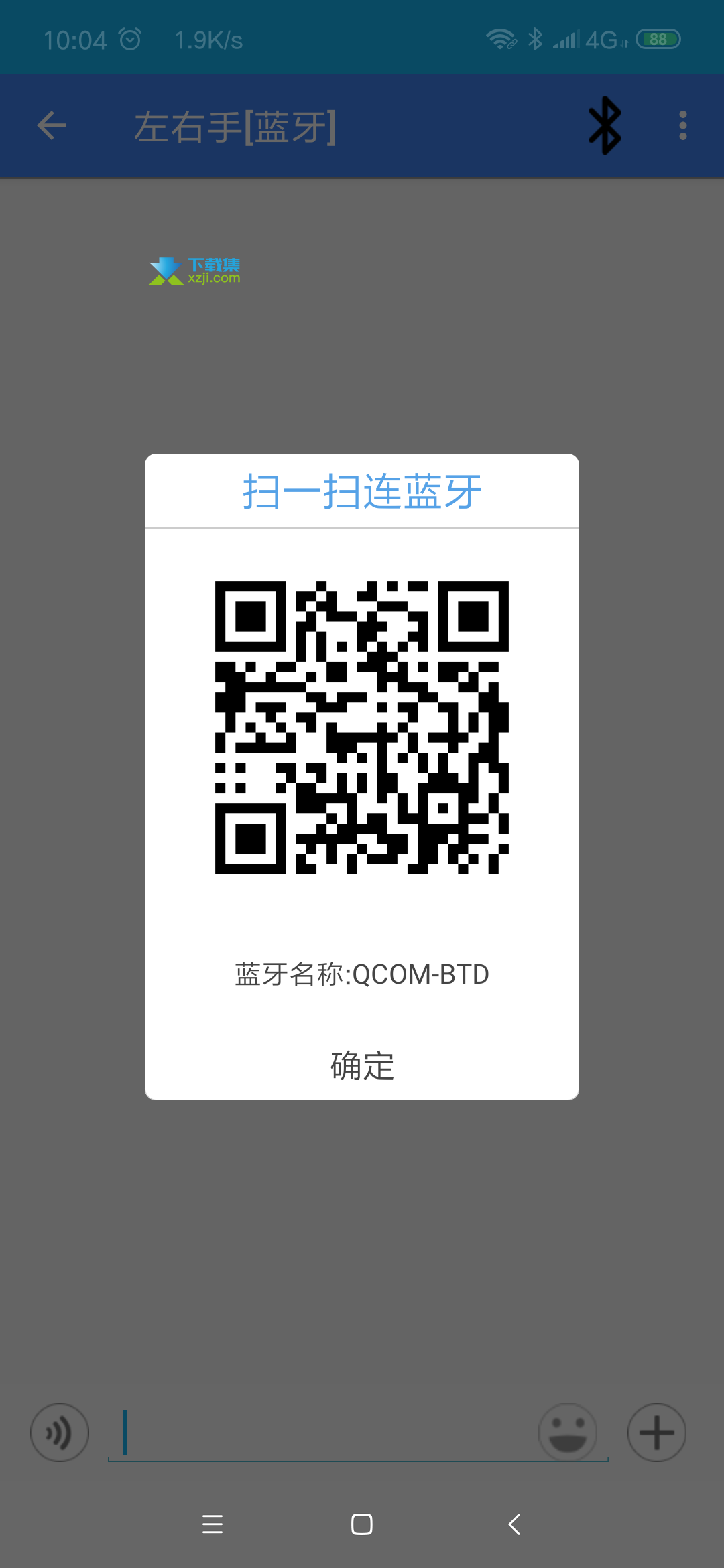The image size is (724, 1568).
Task: Open the three-dot overflow menu
Action: point(682,125)
